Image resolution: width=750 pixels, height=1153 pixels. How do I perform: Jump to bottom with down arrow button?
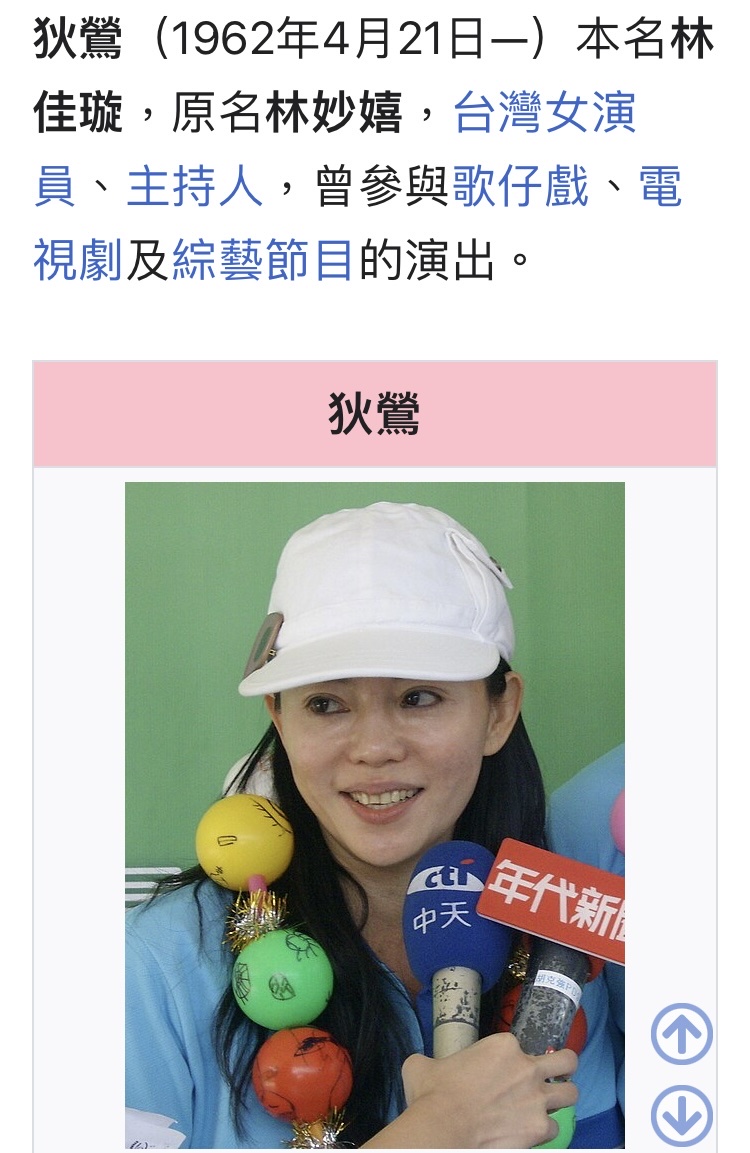click(x=682, y=1115)
